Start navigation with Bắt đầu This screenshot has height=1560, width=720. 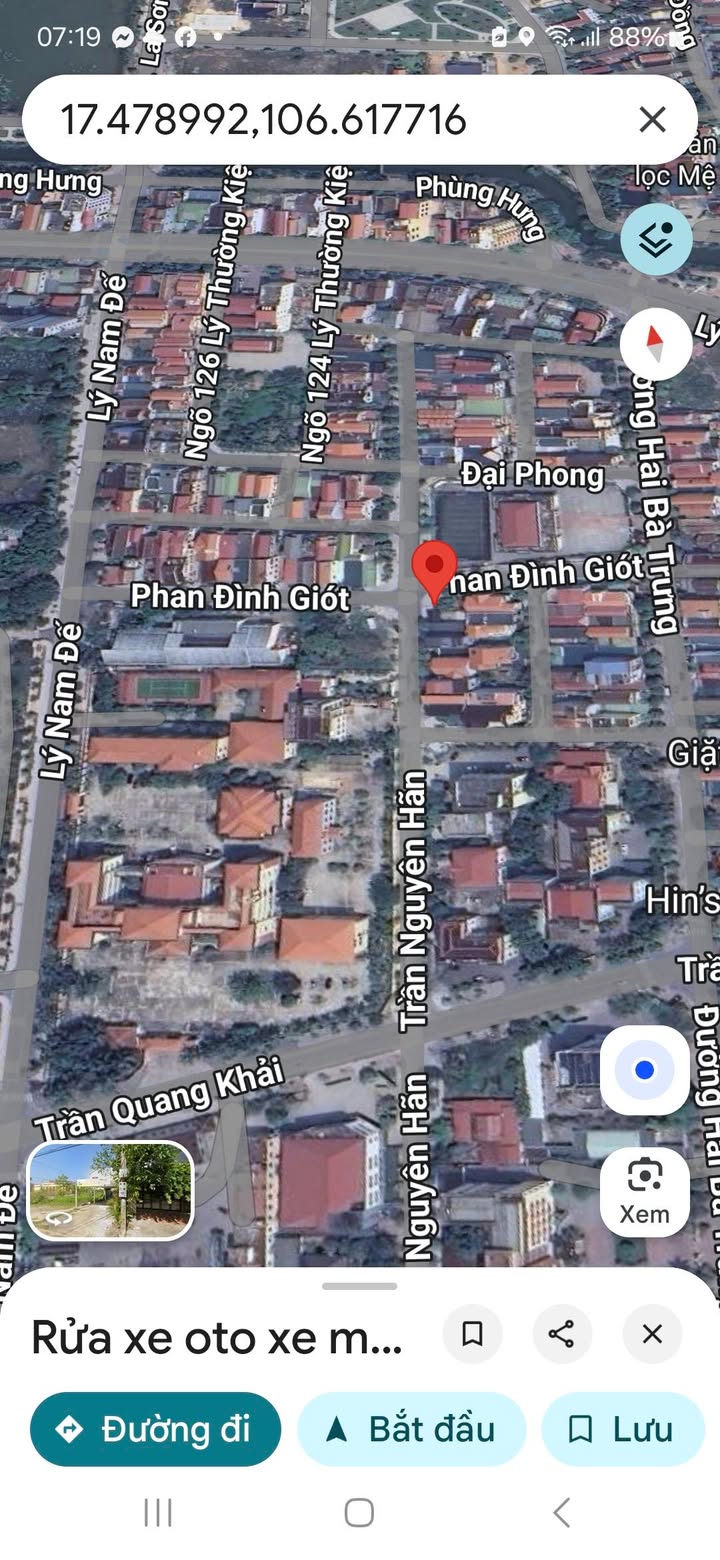pos(411,1429)
